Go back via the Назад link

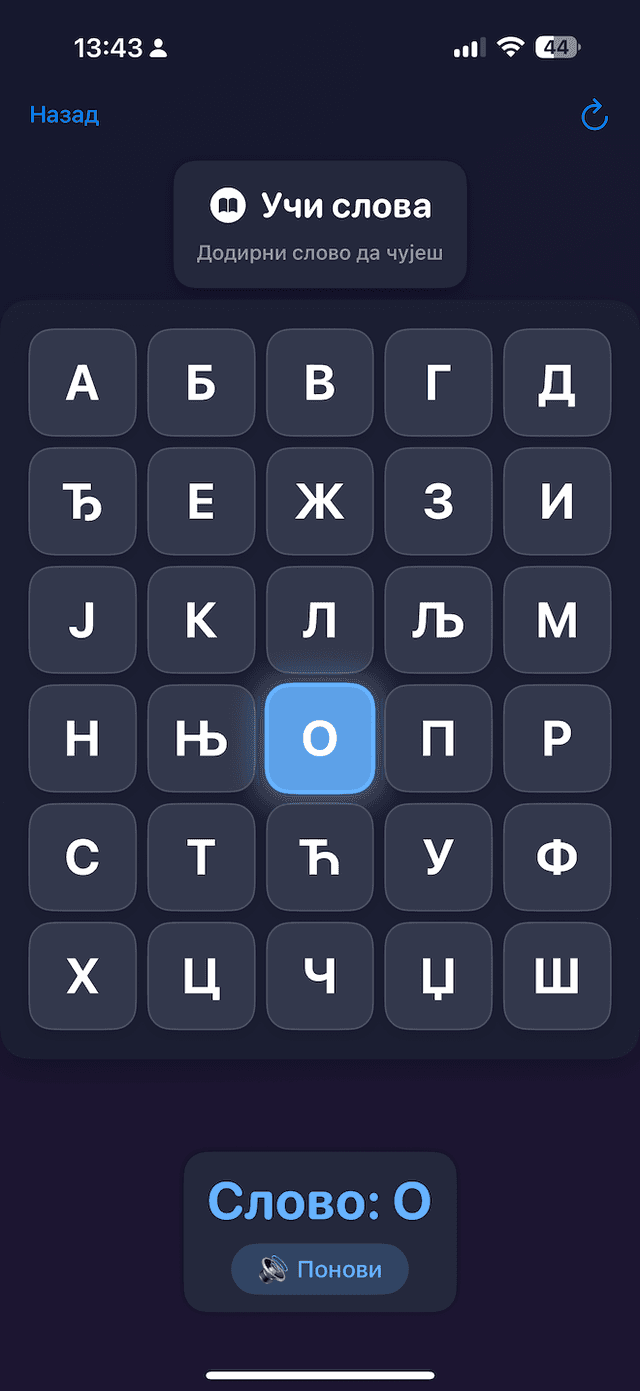pos(65,115)
